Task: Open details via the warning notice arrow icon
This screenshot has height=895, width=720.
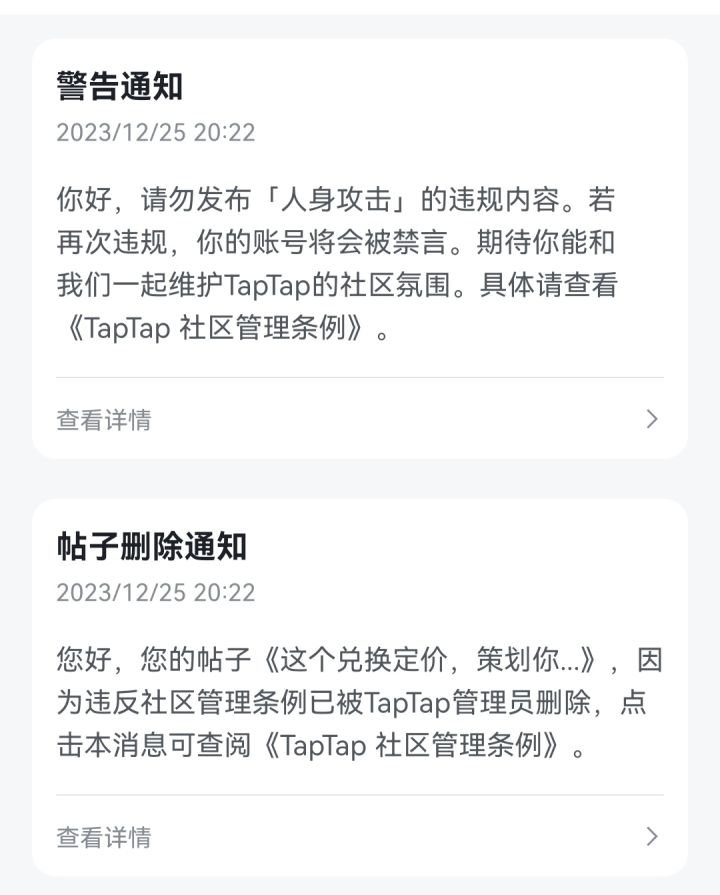Action: coord(653,420)
